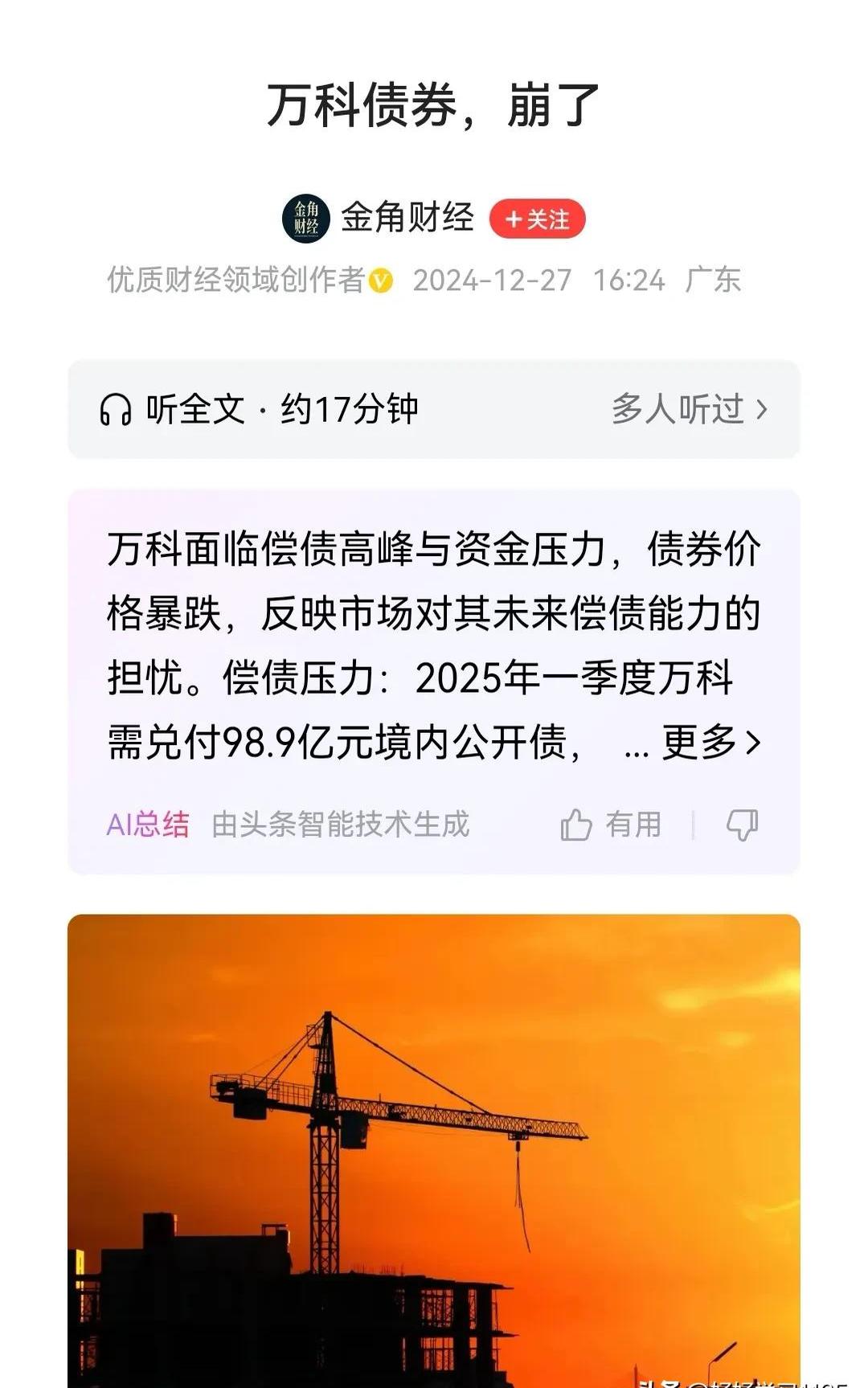This screenshot has height=1388, width=868.
Task: Click the 金角财经 publisher avatar
Action: [x=309, y=219]
